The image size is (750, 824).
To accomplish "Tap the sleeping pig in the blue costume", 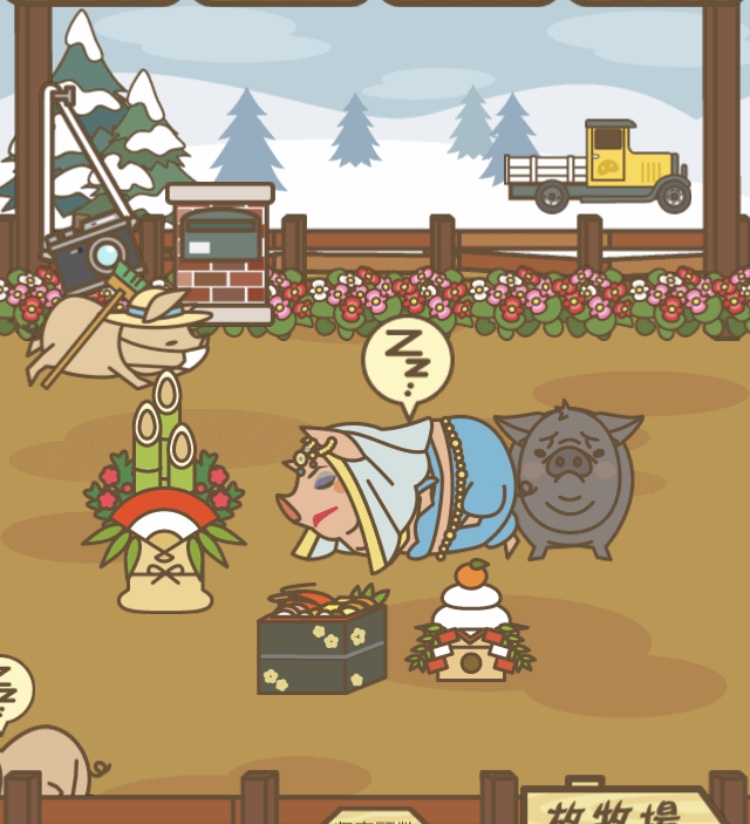I will click(400, 490).
